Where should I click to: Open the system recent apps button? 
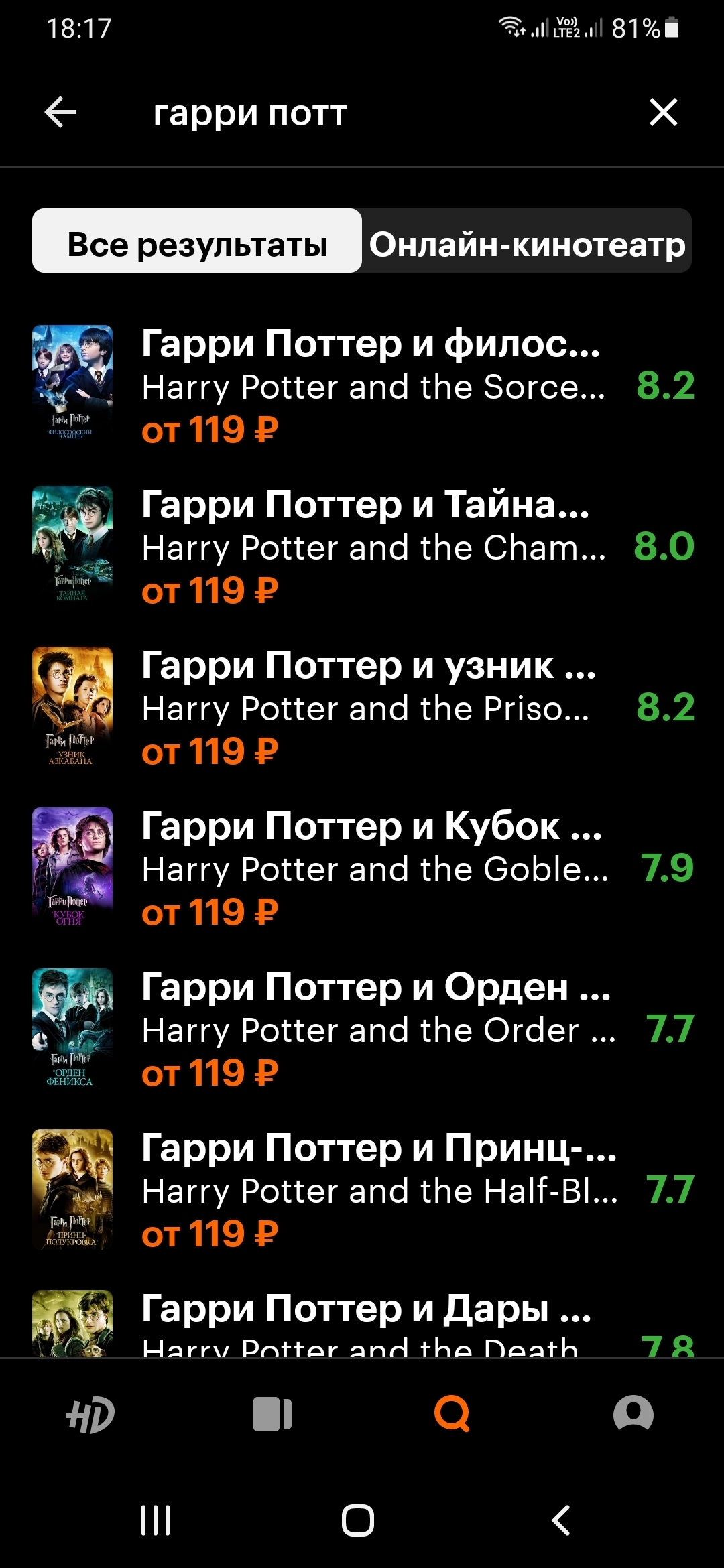point(156,1520)
